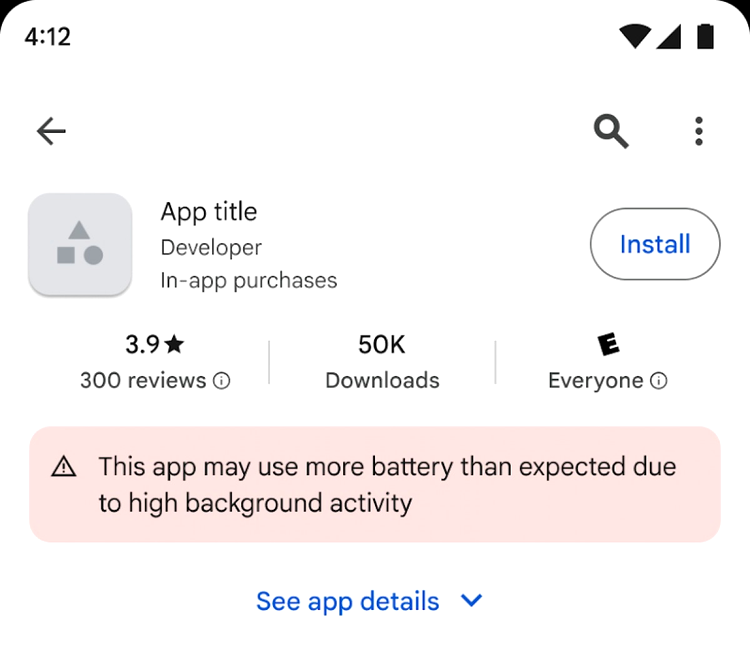Go back using the arrow icon
This screenshot has height=672, width=750.
point(51,131)
